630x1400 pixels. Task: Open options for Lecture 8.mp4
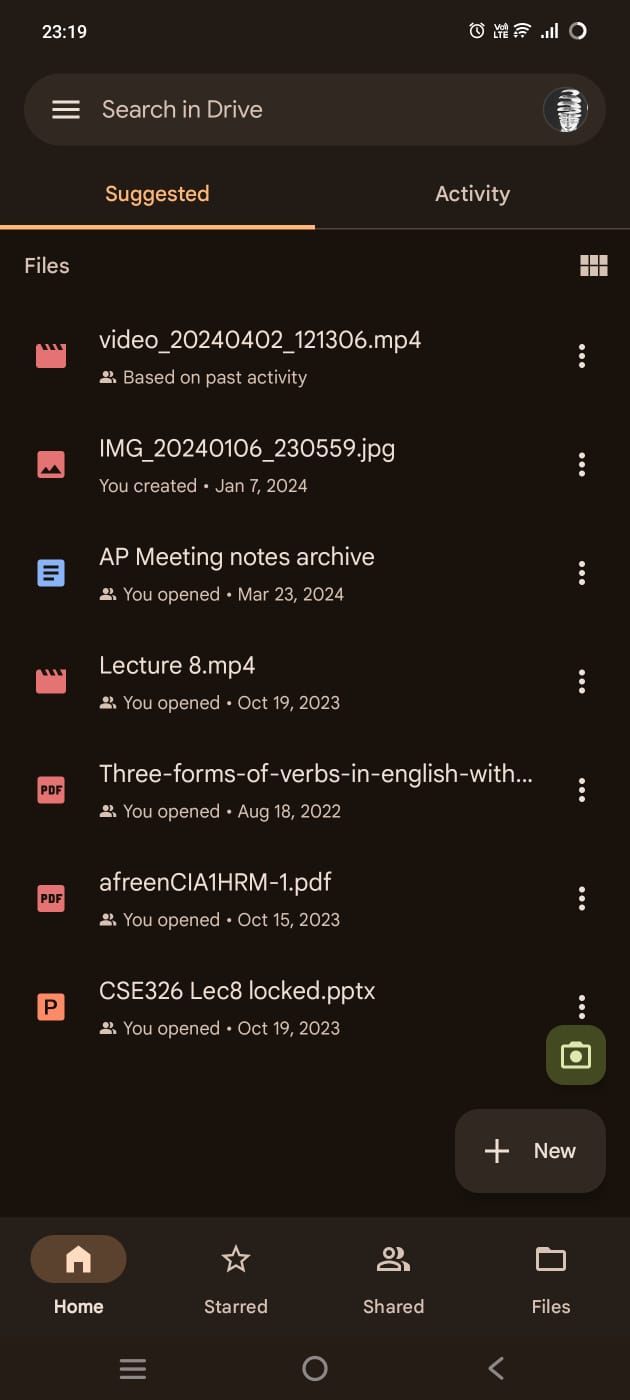[x=581, y=681]
